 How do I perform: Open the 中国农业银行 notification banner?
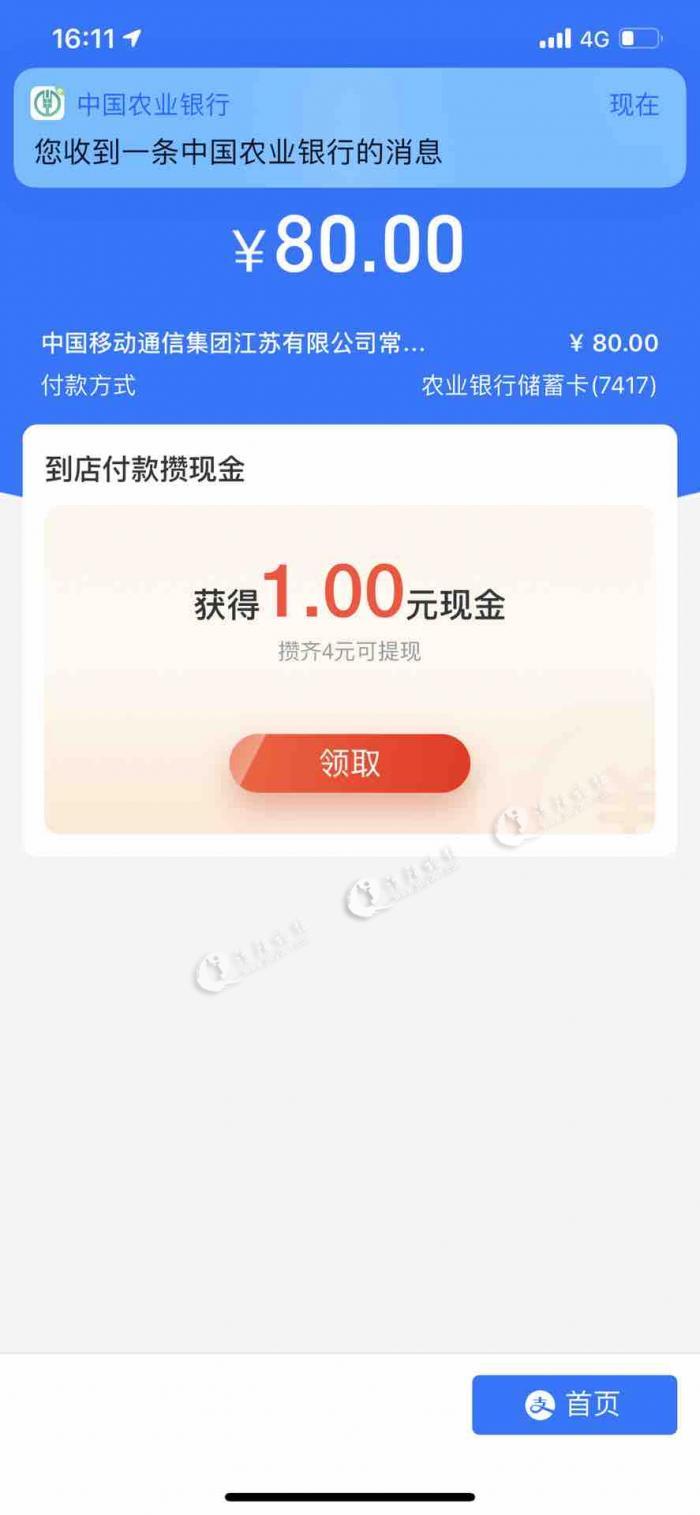pos(349,128)
